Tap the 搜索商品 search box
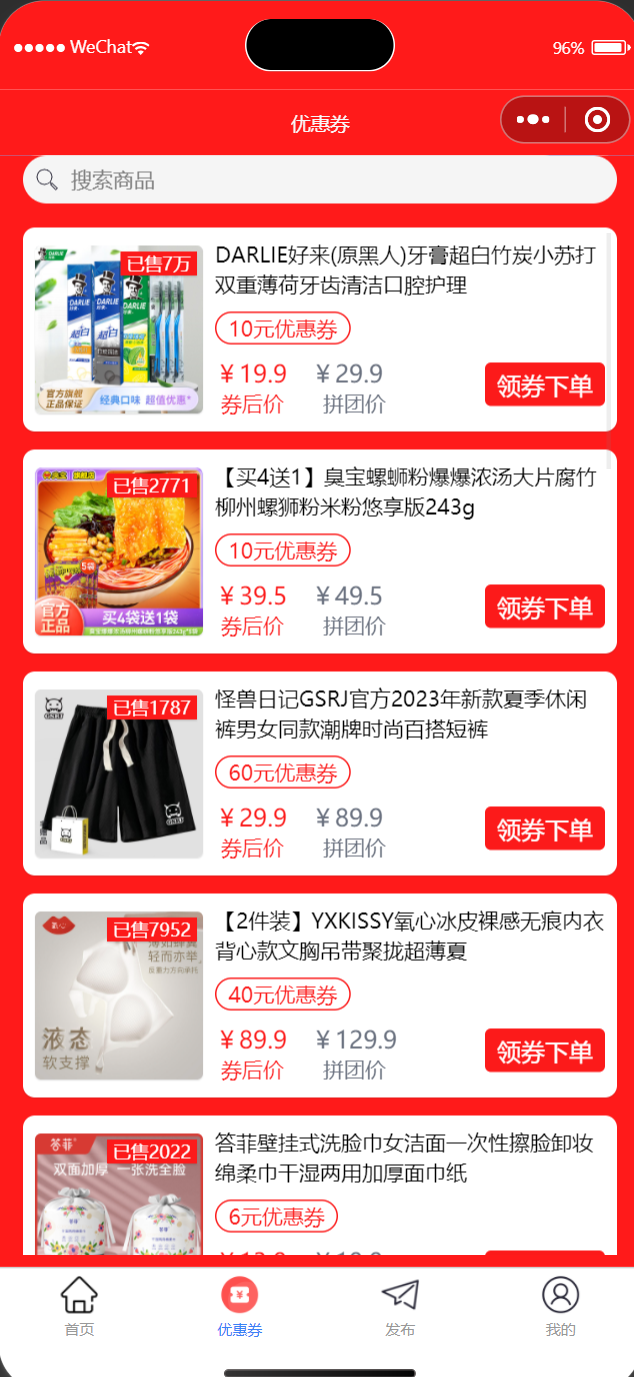Image resolution: width=634 pixels, height=1377 pixels. click(x=319, y=180)
